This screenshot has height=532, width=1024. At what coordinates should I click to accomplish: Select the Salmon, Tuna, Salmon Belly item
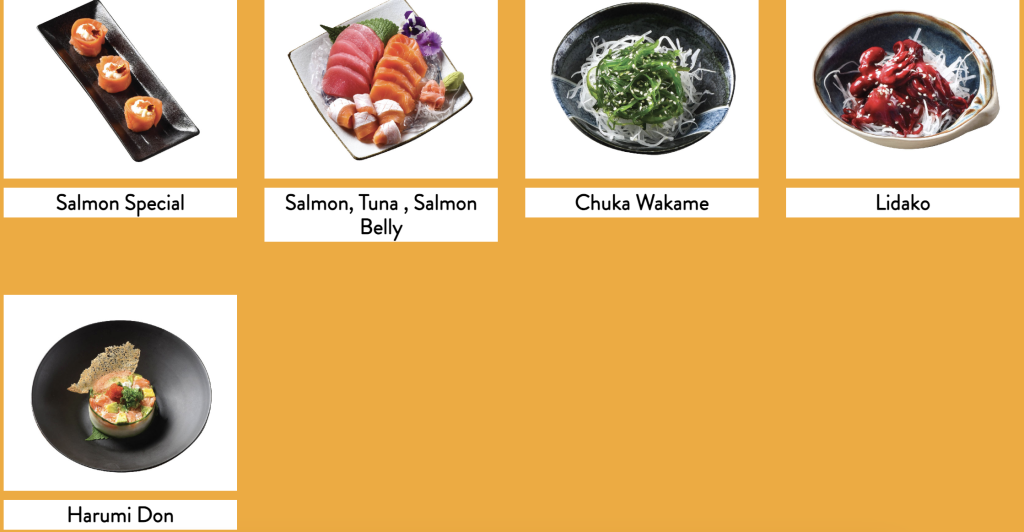tap(381, 88)
